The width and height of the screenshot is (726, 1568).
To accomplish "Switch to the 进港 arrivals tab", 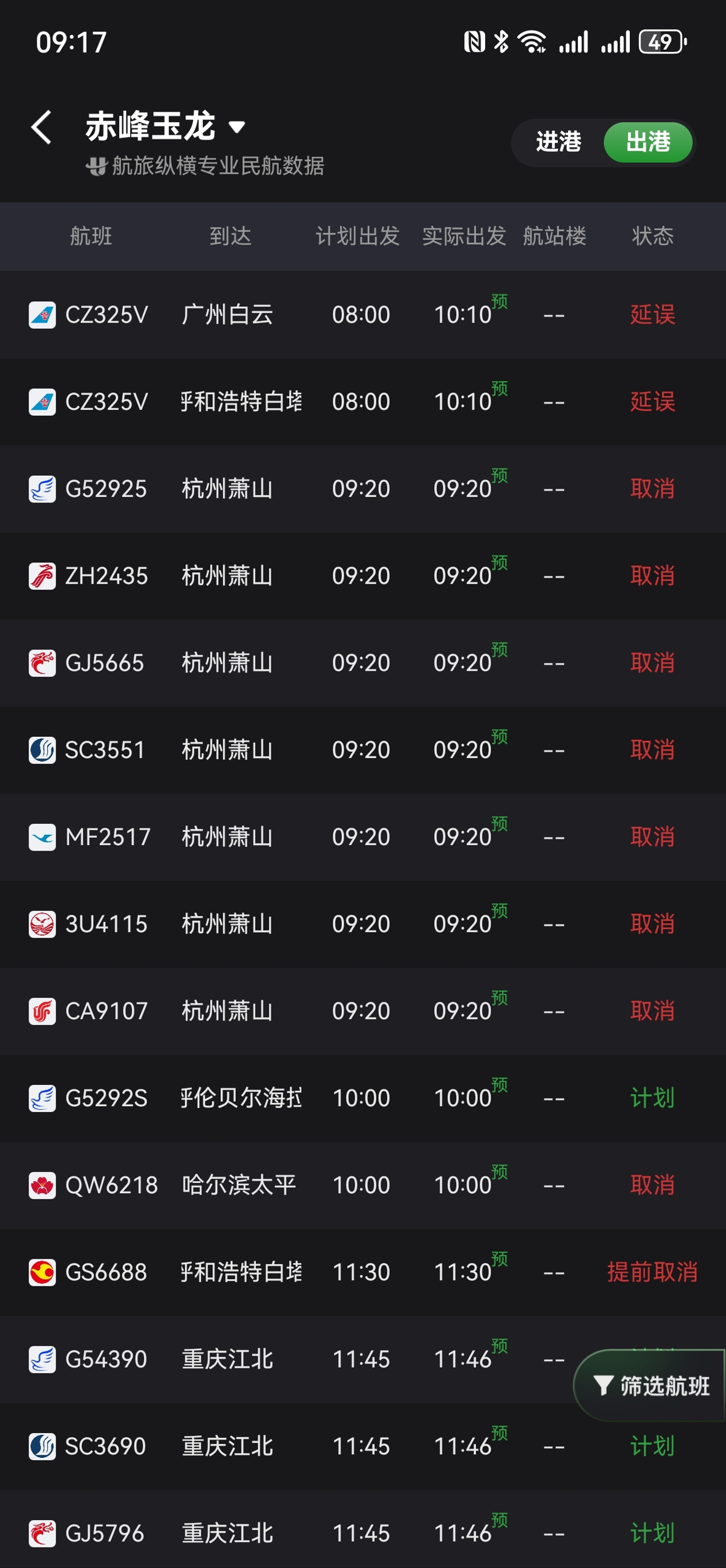I will pos(558,142).
